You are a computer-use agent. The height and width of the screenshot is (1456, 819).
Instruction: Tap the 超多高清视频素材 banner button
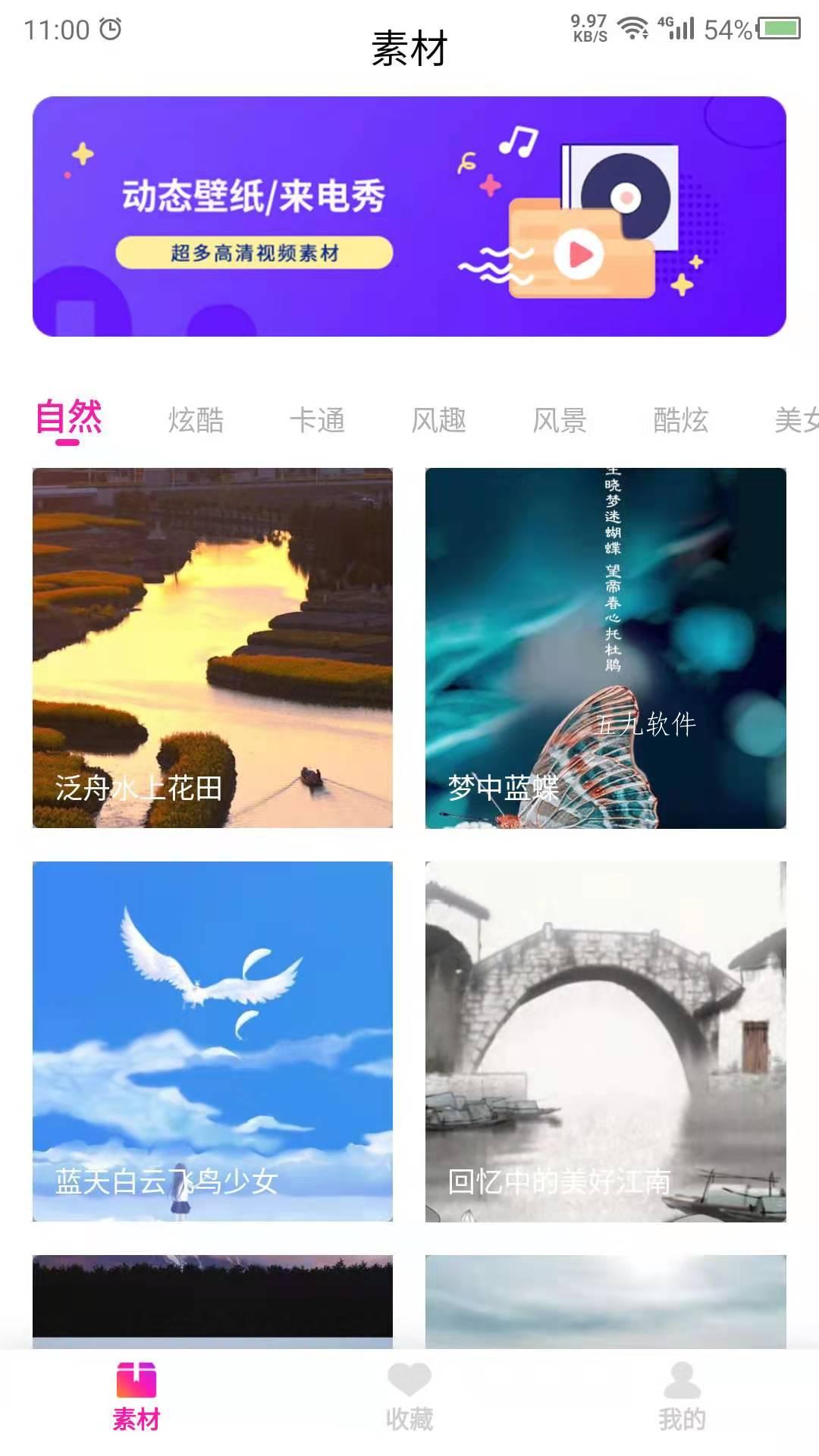click(x=255, y=253)
